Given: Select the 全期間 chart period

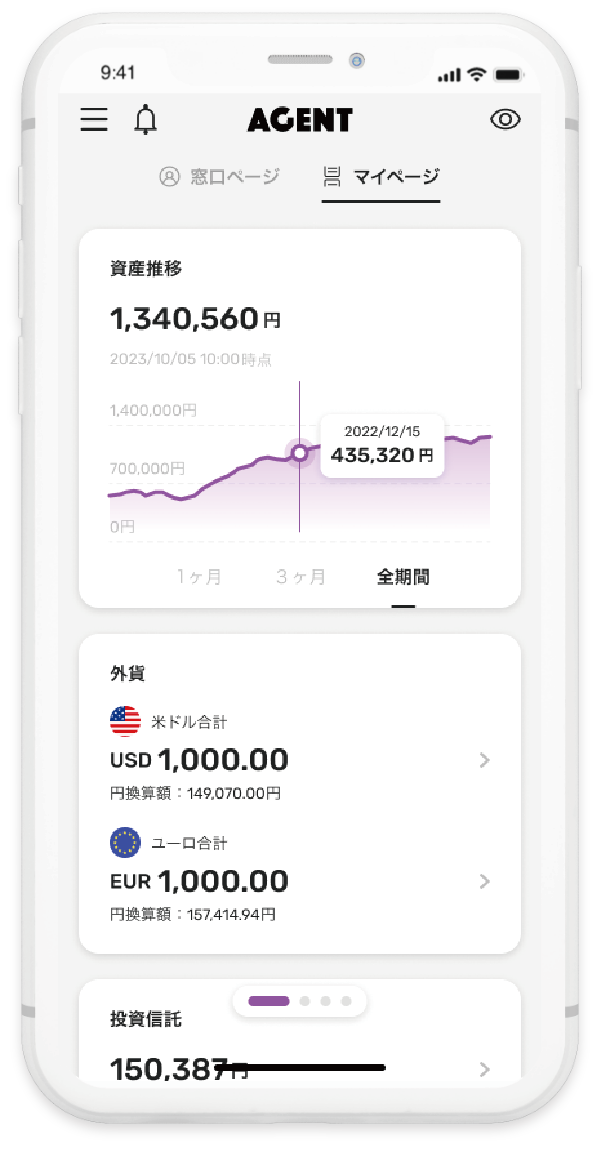Looking at the screenshot, I should click(403, 577).
